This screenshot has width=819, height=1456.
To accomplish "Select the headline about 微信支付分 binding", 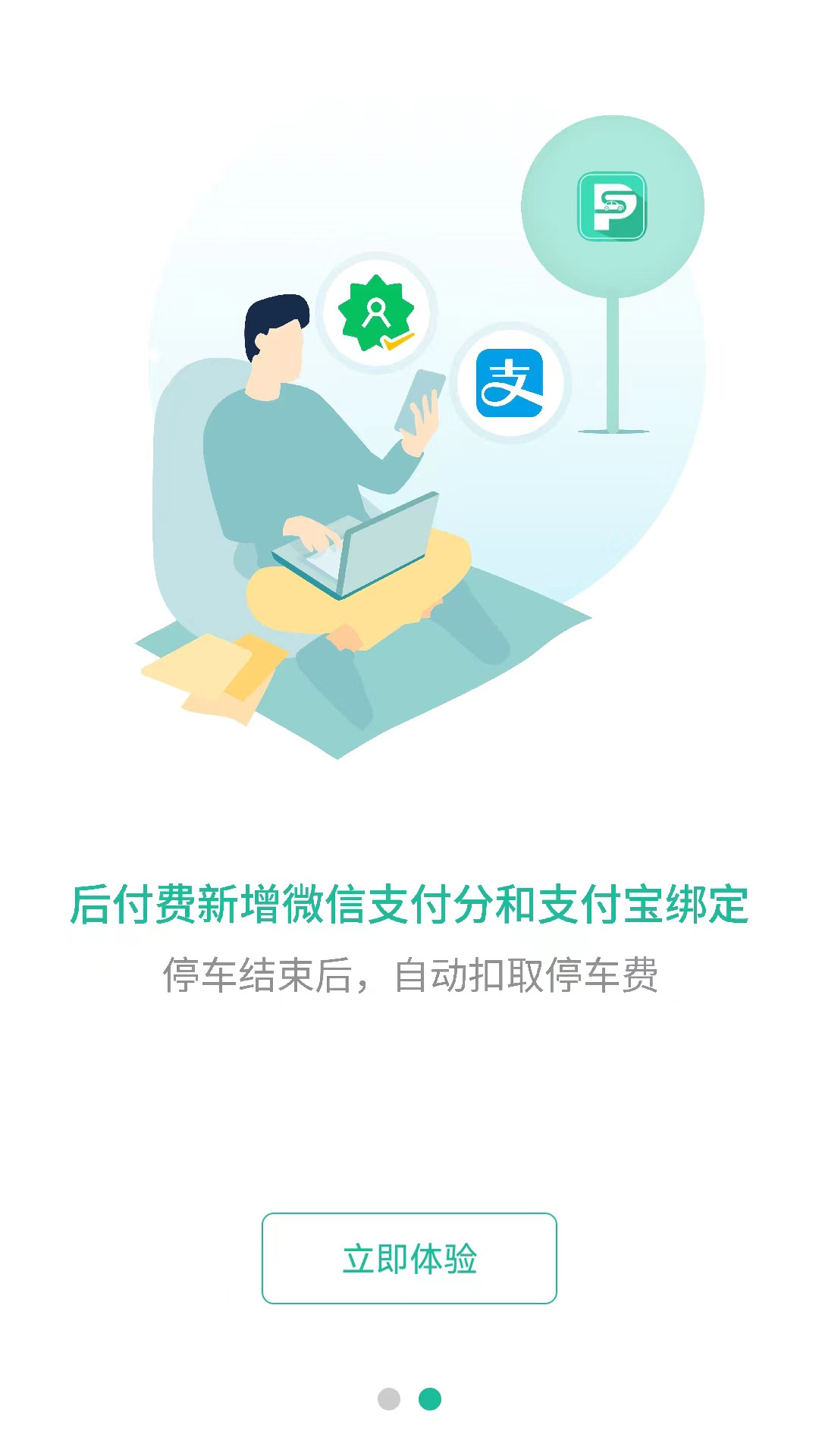I will point(409,902).
